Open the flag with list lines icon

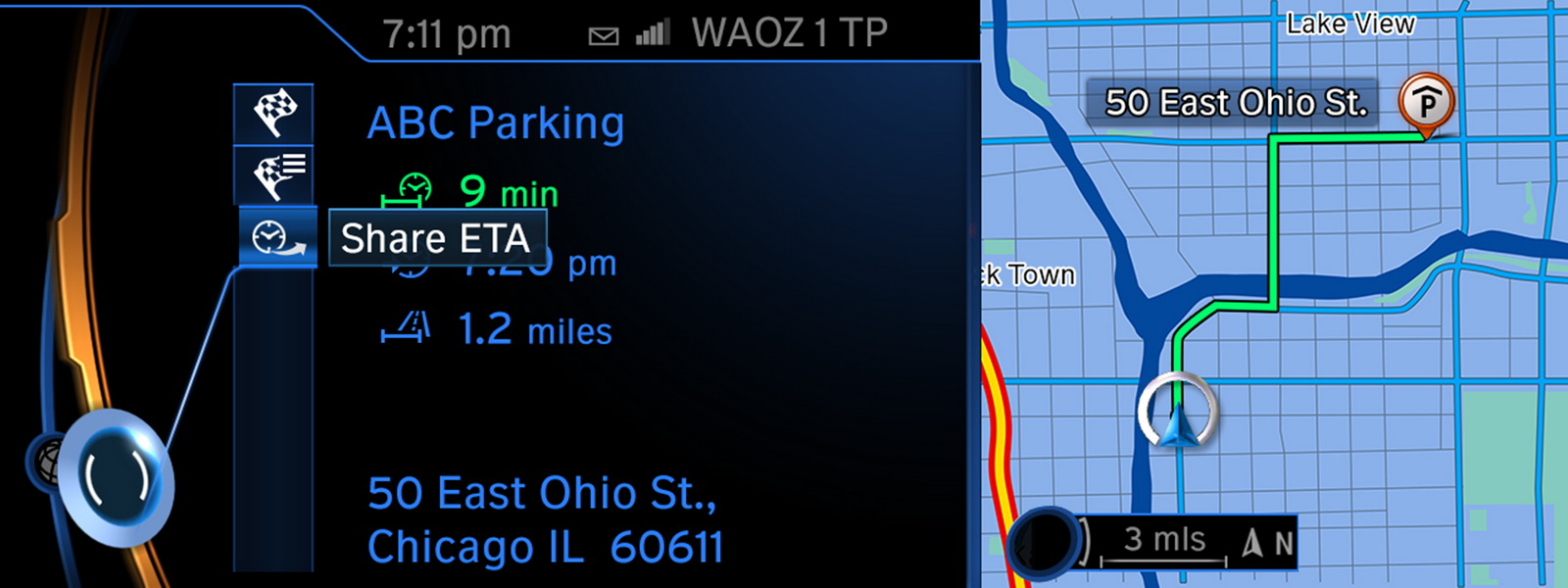coord(276,174)
